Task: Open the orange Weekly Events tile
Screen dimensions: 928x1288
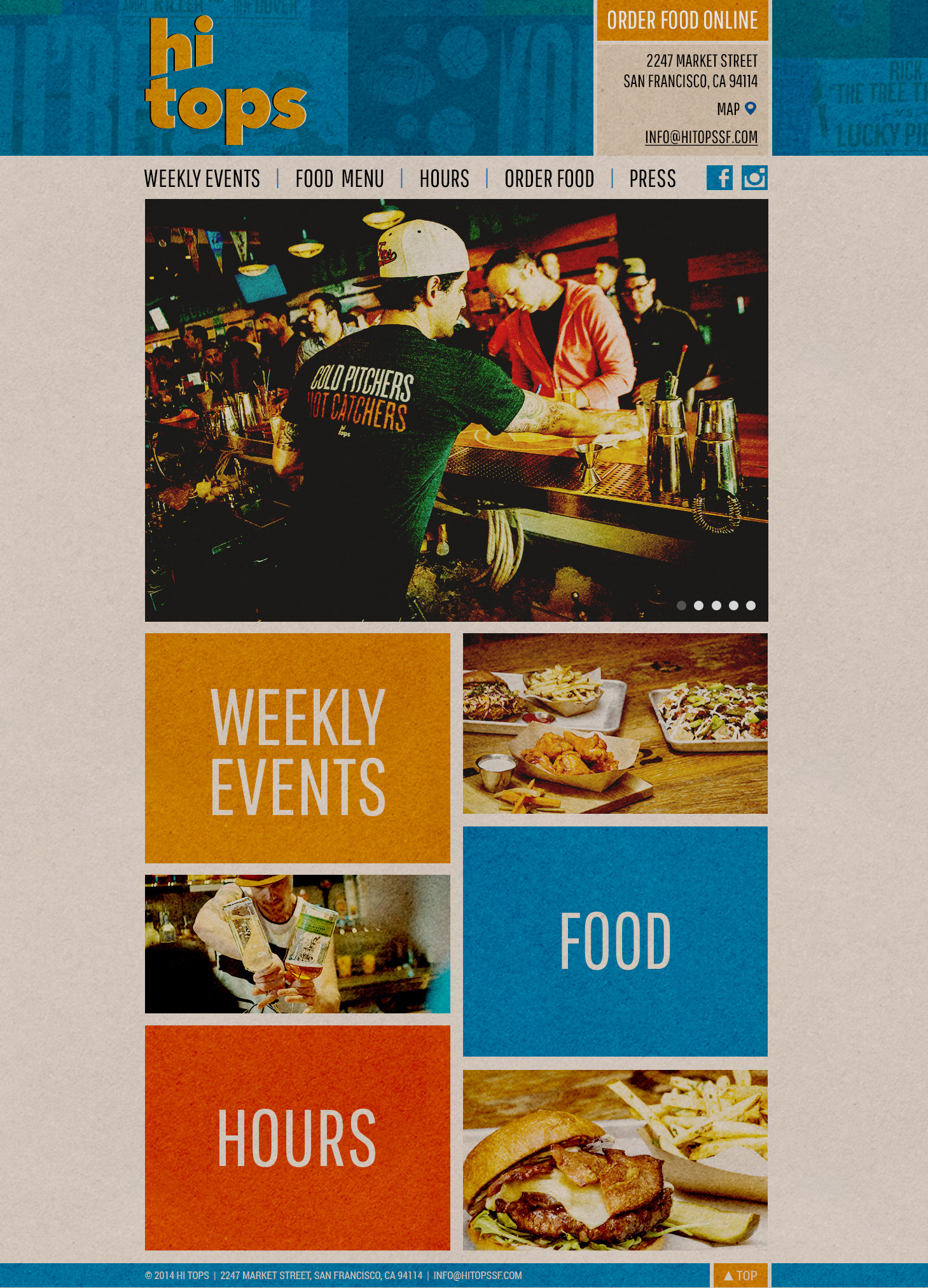Action: 297,748
